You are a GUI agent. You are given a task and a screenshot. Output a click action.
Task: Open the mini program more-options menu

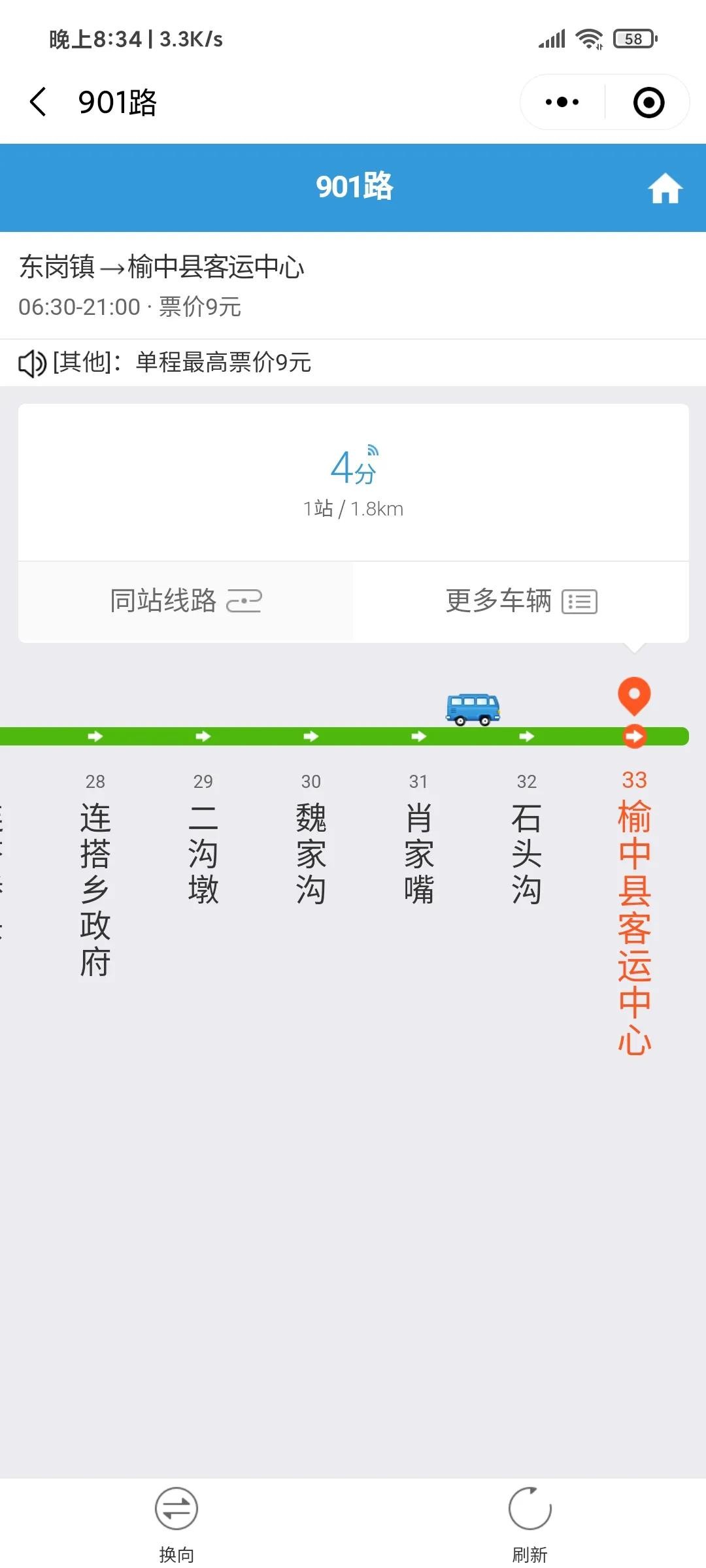[562, 103]
